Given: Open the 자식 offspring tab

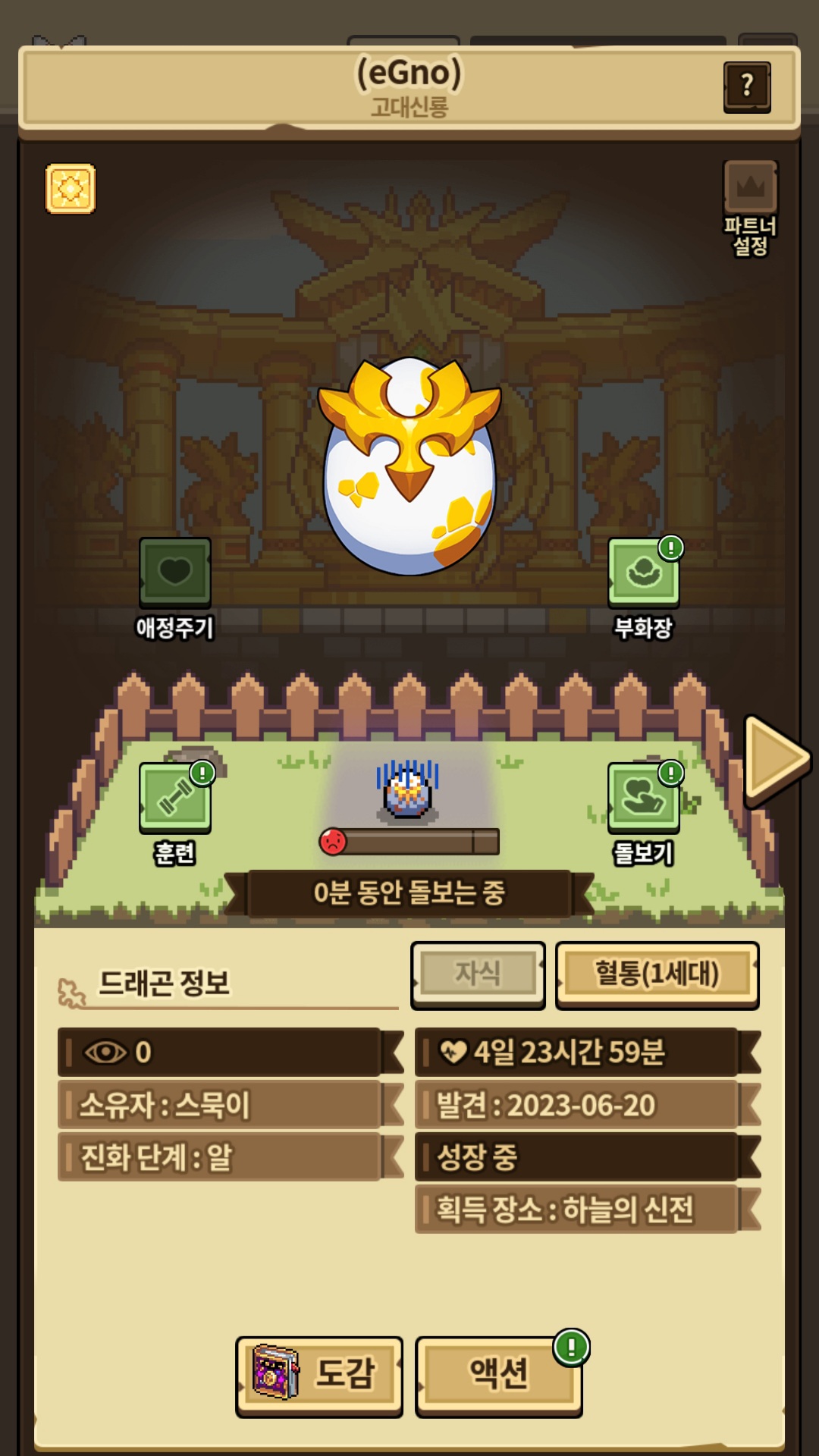Looking at the screenshot, I should pyautogui.click(x=478, y=974).
